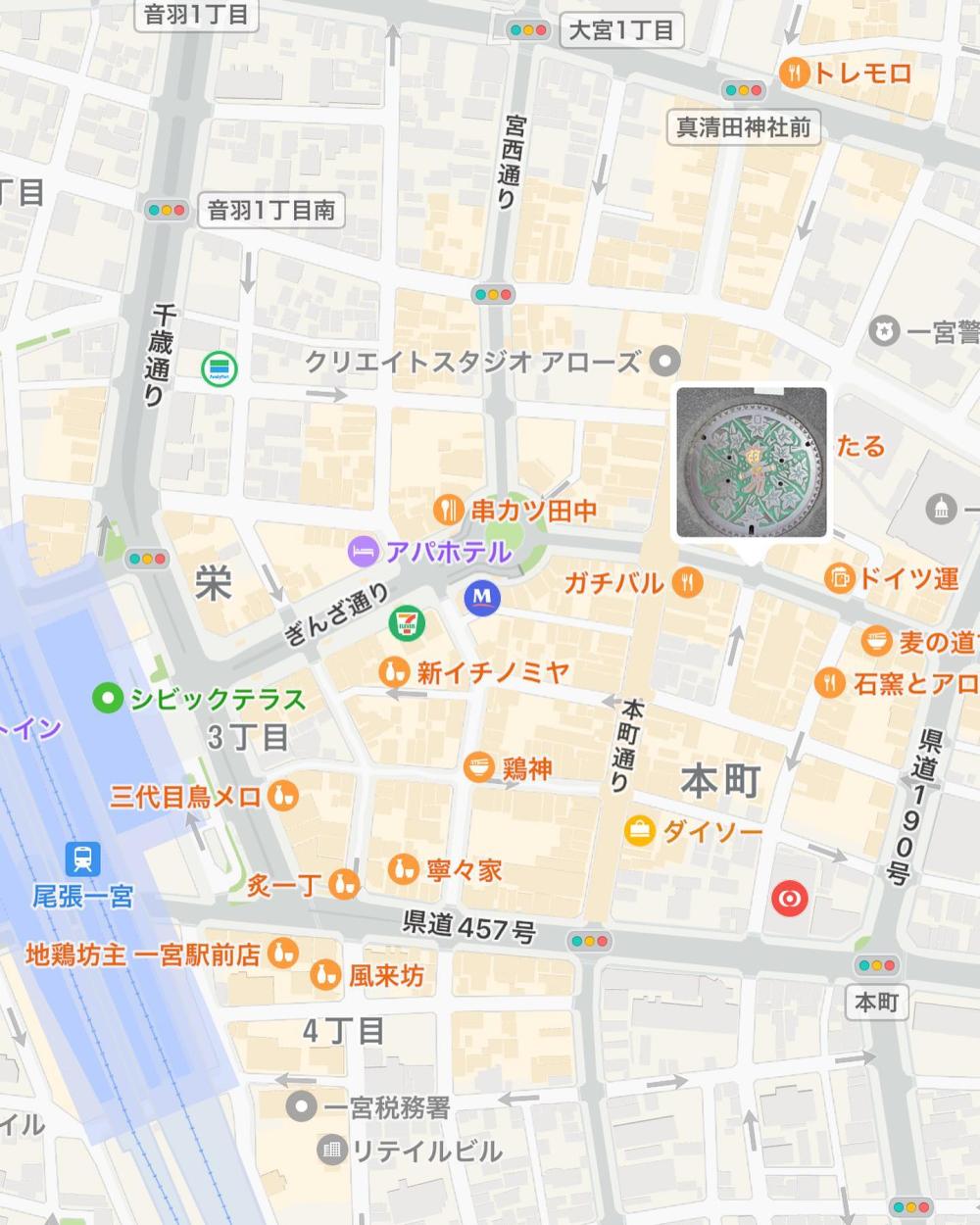This screenshot has width=980, height=1225.
Task: Select the クリエイトスタジオ アローズ marker
Action: click(666, 361)
